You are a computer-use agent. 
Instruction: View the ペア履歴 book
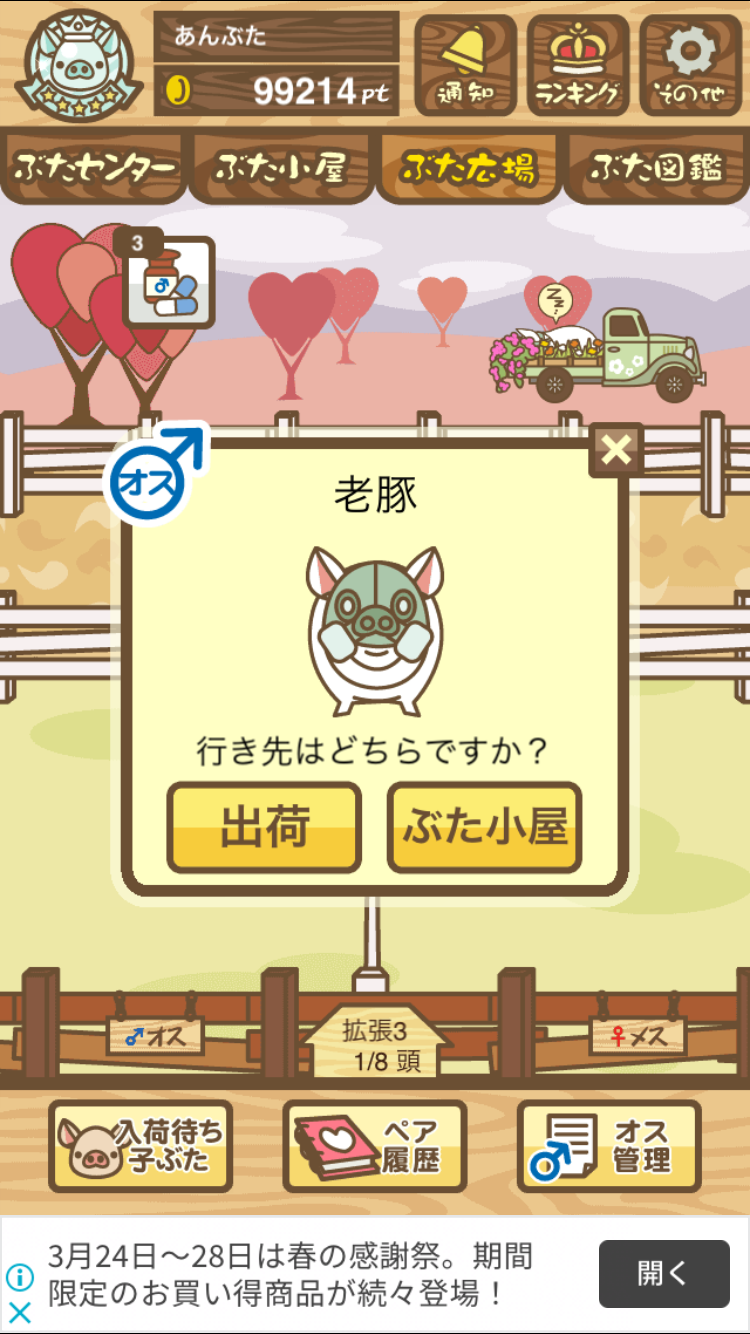(x=375, y=1146)
